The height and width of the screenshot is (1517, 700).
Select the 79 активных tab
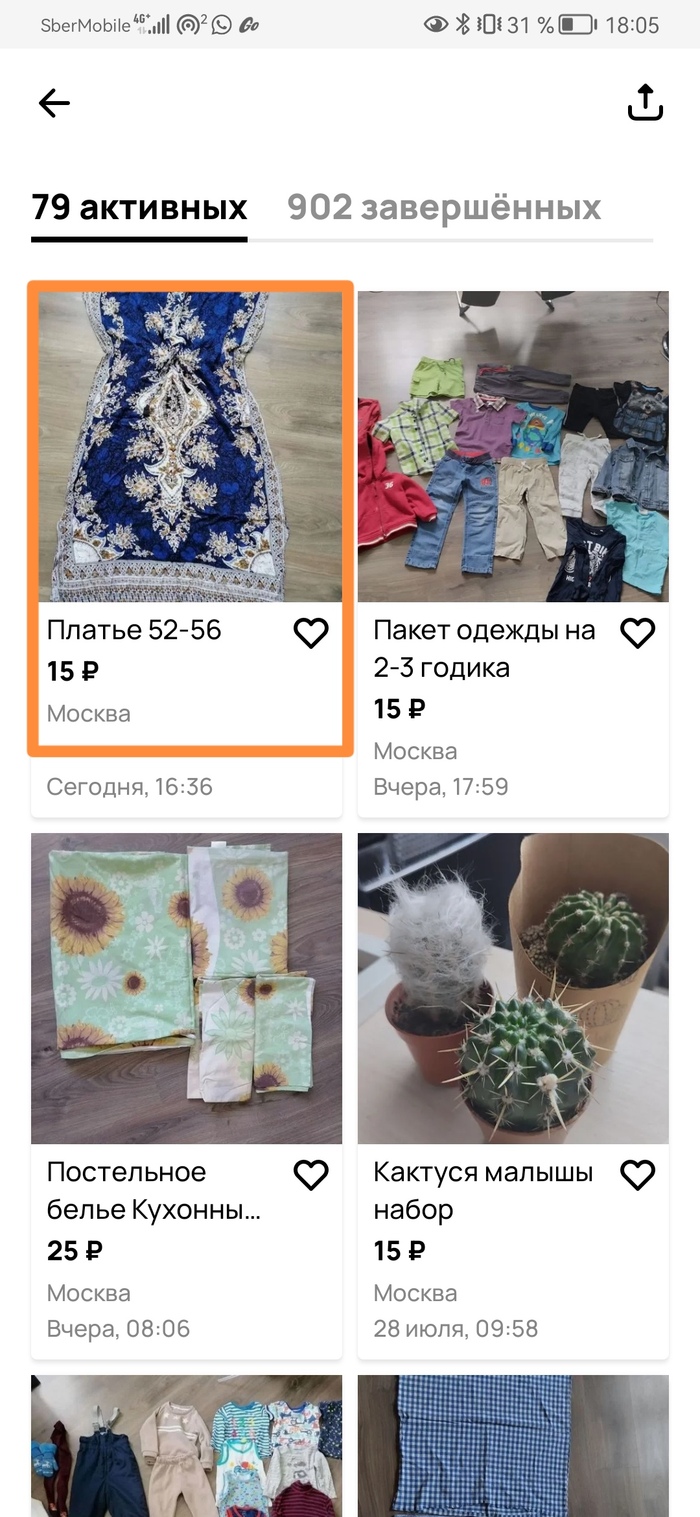(139, 207)
